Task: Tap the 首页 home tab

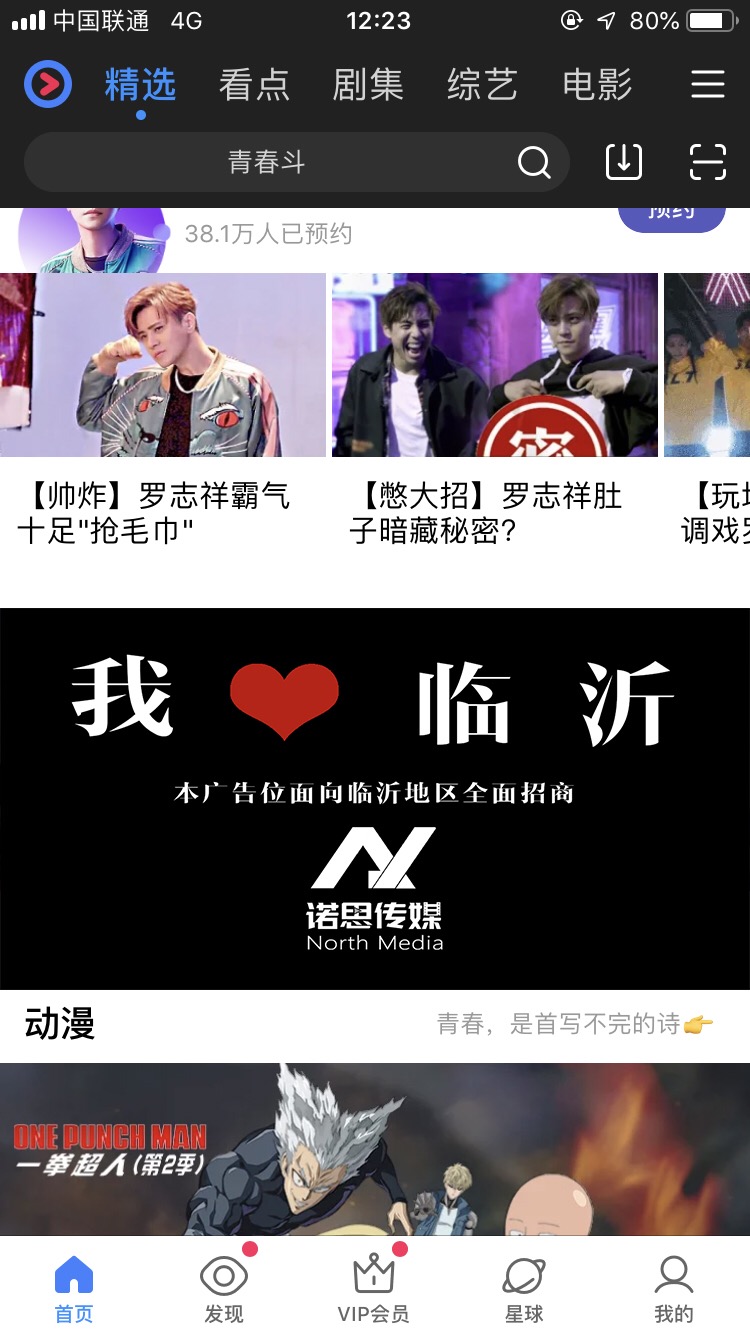Action: pyautogui.click(x=74, y=1289)
